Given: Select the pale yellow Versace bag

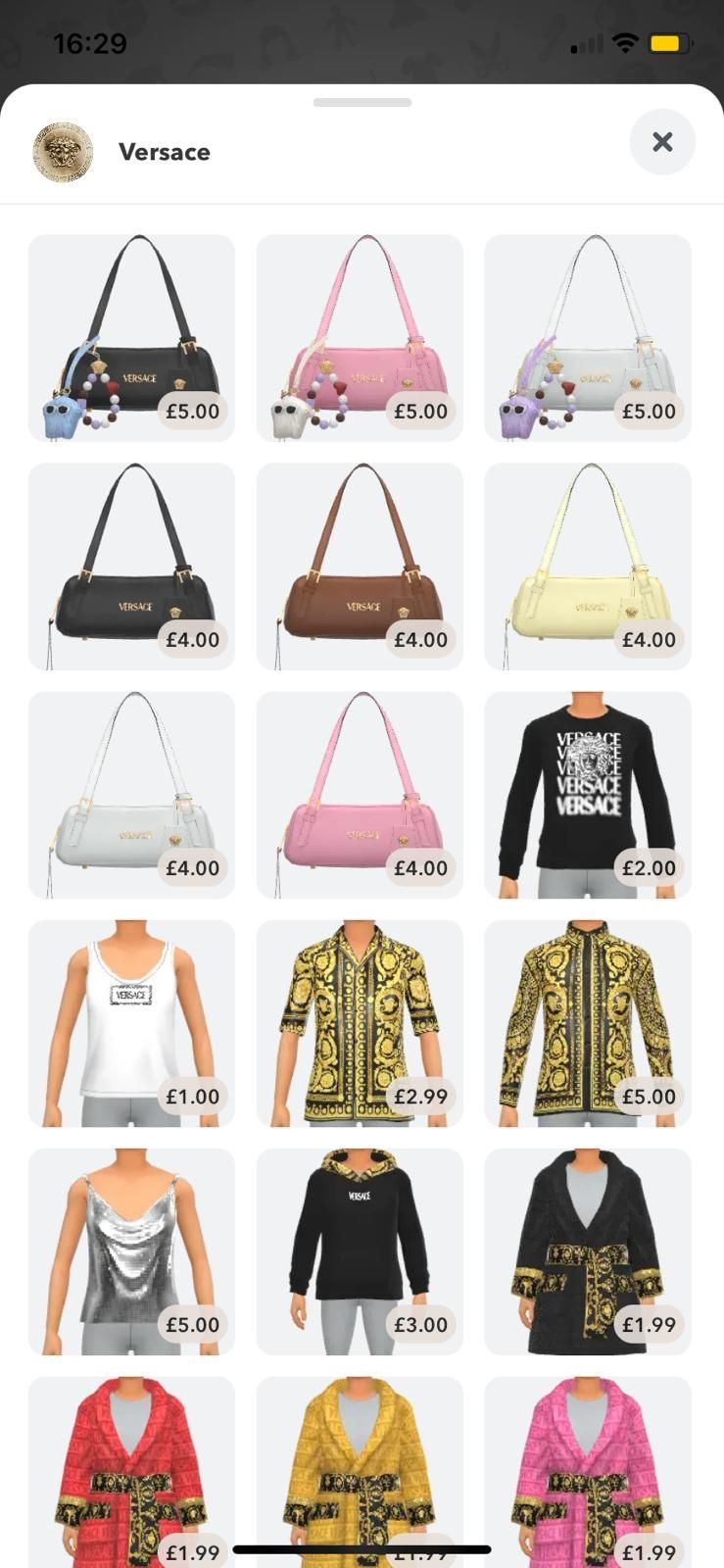Looking at the screenshot, I should tap(588, 566).
